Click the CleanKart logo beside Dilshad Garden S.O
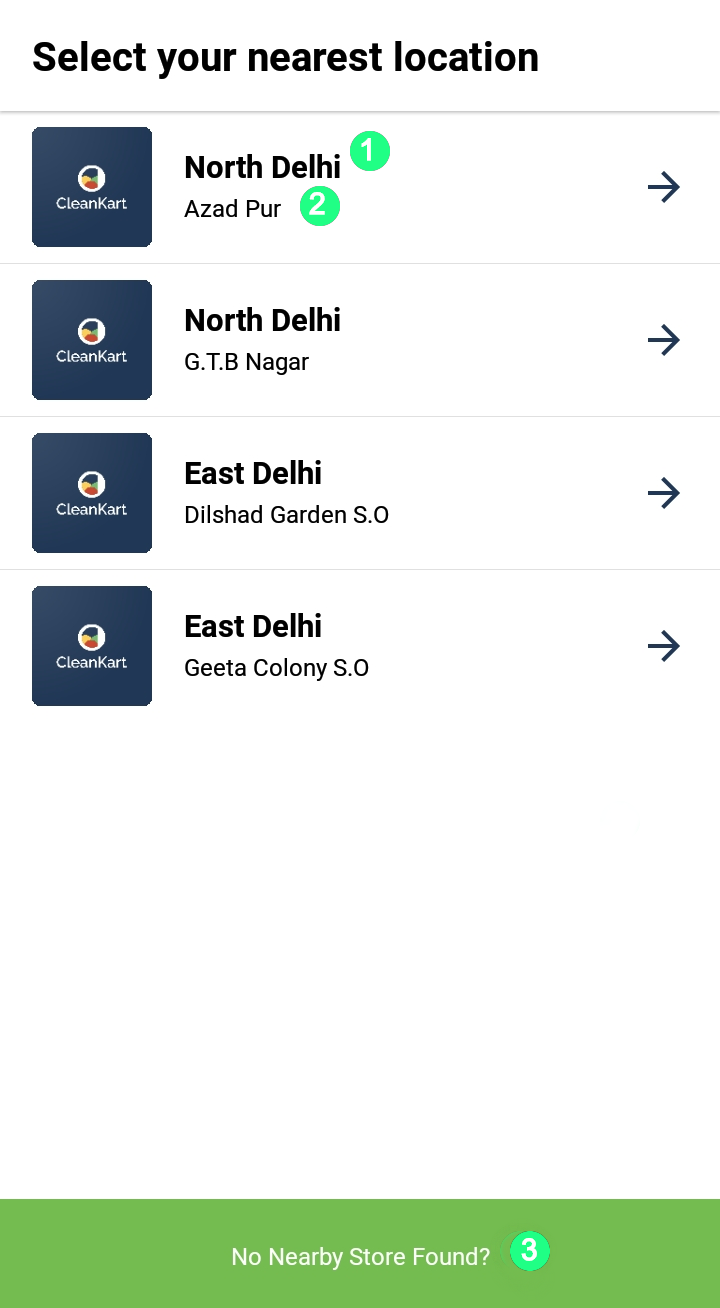This screenshot has height=1308, width=720. point(92,493)
